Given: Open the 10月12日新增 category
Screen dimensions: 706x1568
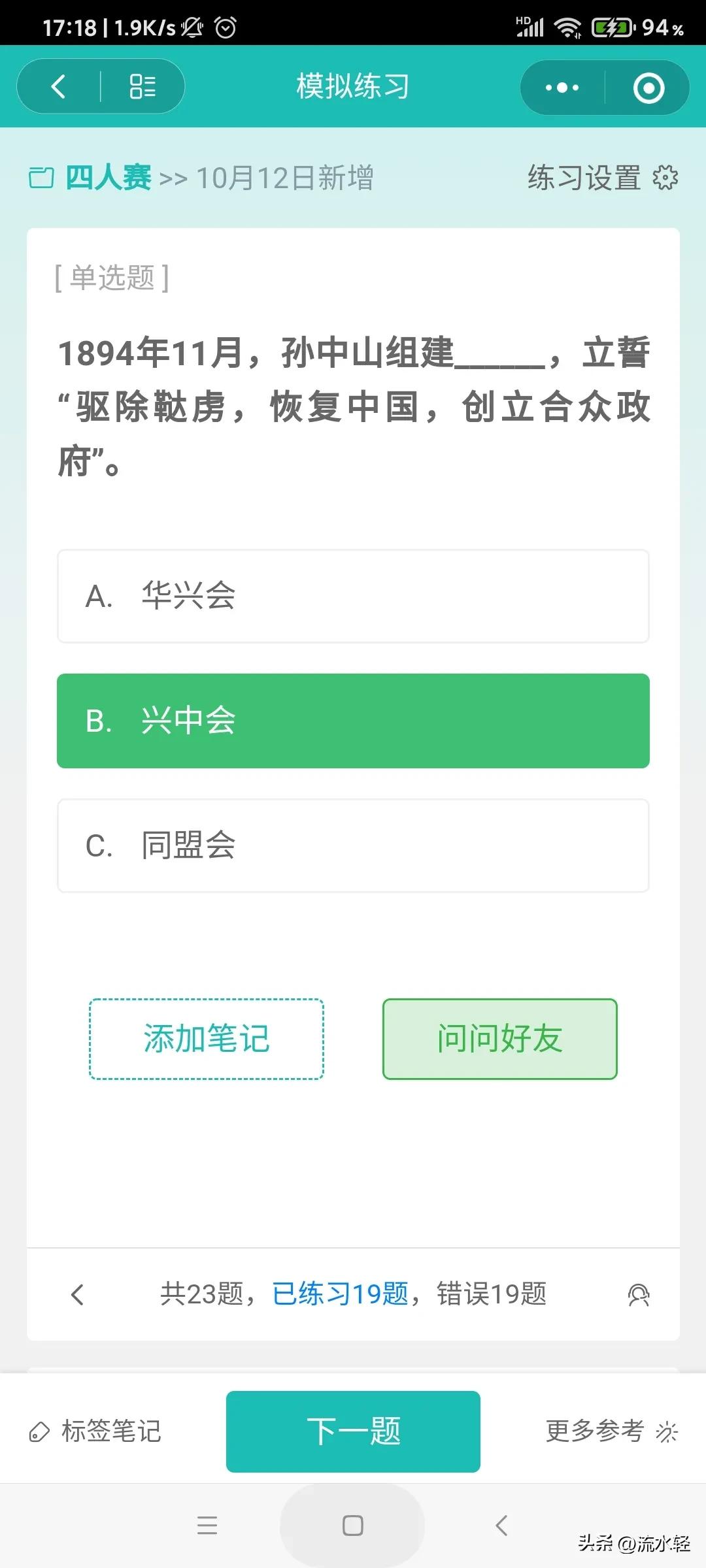Looking at the screenshot, I should (x=286, y=178).
